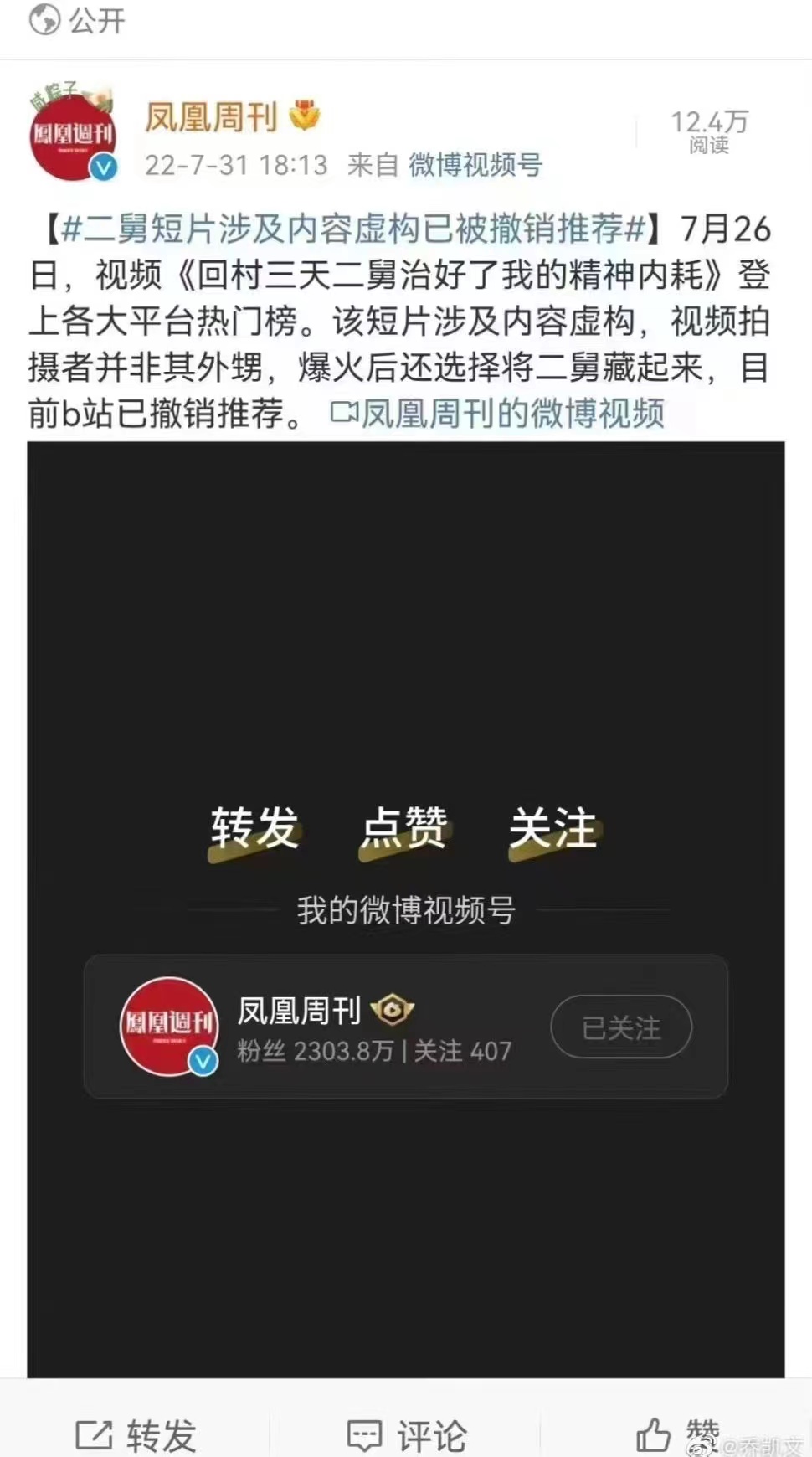Open the 微博视频号 source link
This screenshot has width=812, height=1457.
pos(475,165)
